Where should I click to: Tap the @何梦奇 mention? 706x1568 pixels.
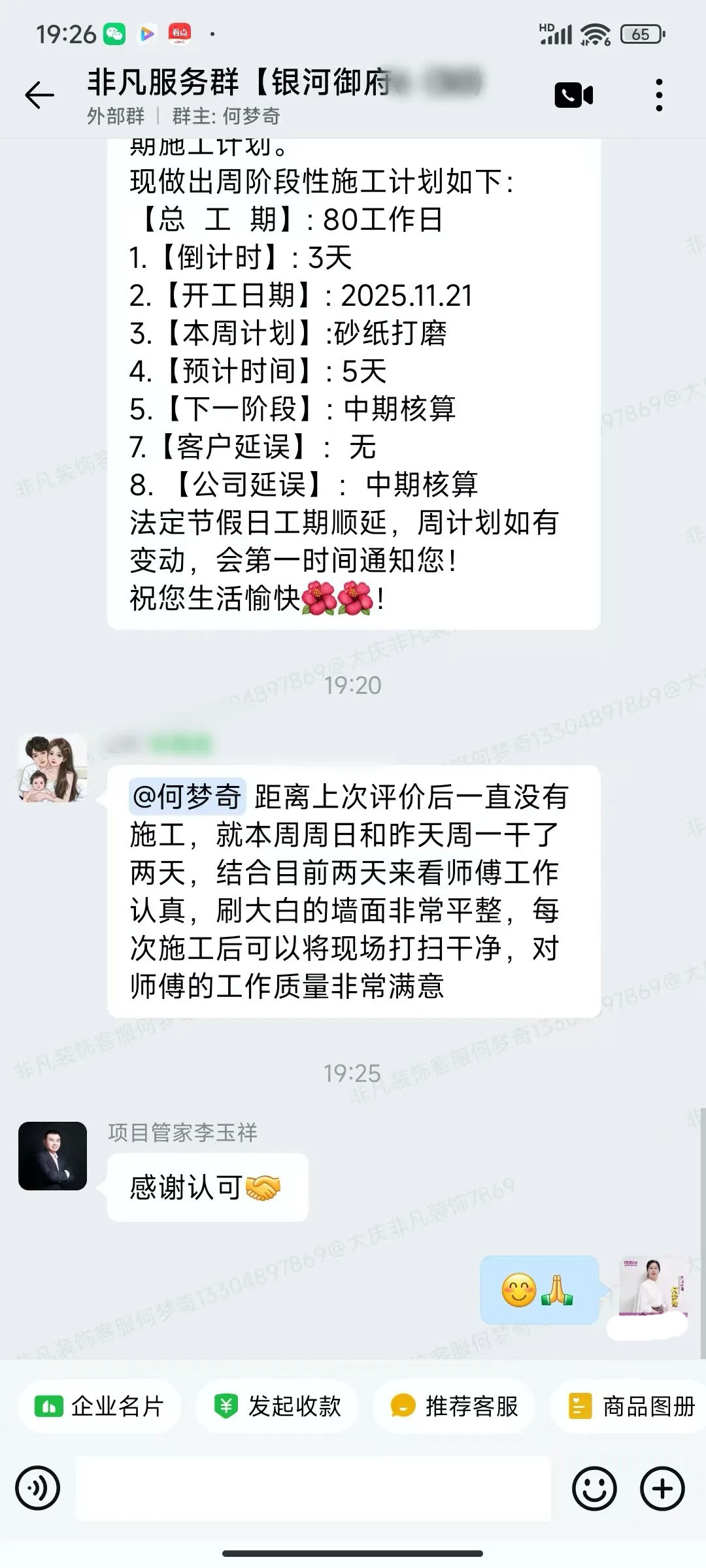point(187,797)
